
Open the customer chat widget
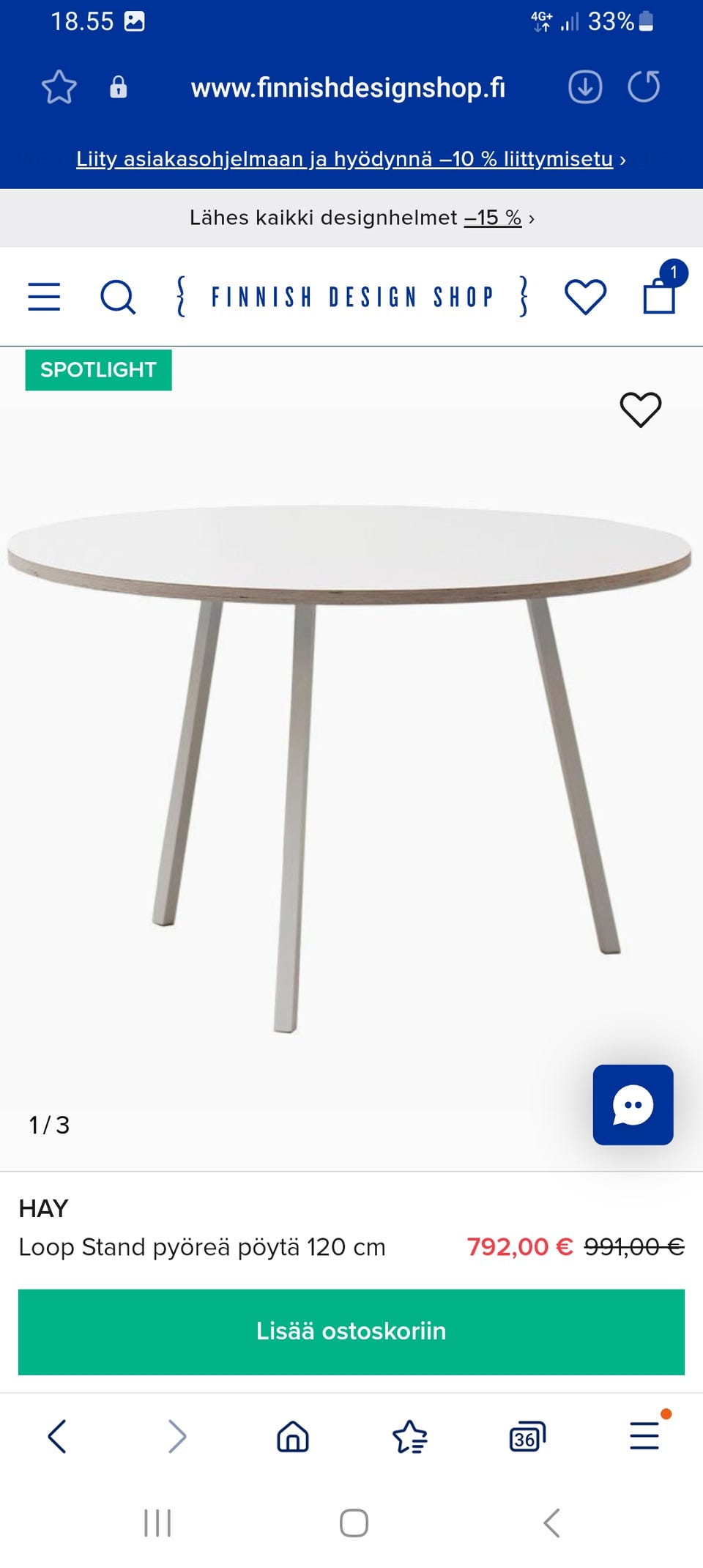(633, 1104)
